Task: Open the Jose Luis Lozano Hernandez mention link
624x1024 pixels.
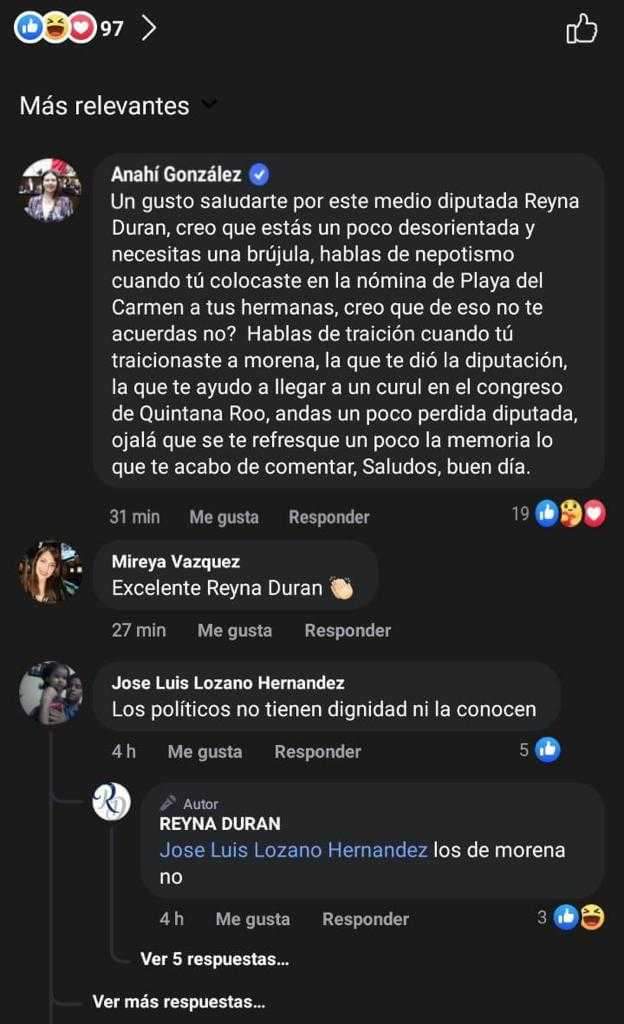Action: (293, 850)
